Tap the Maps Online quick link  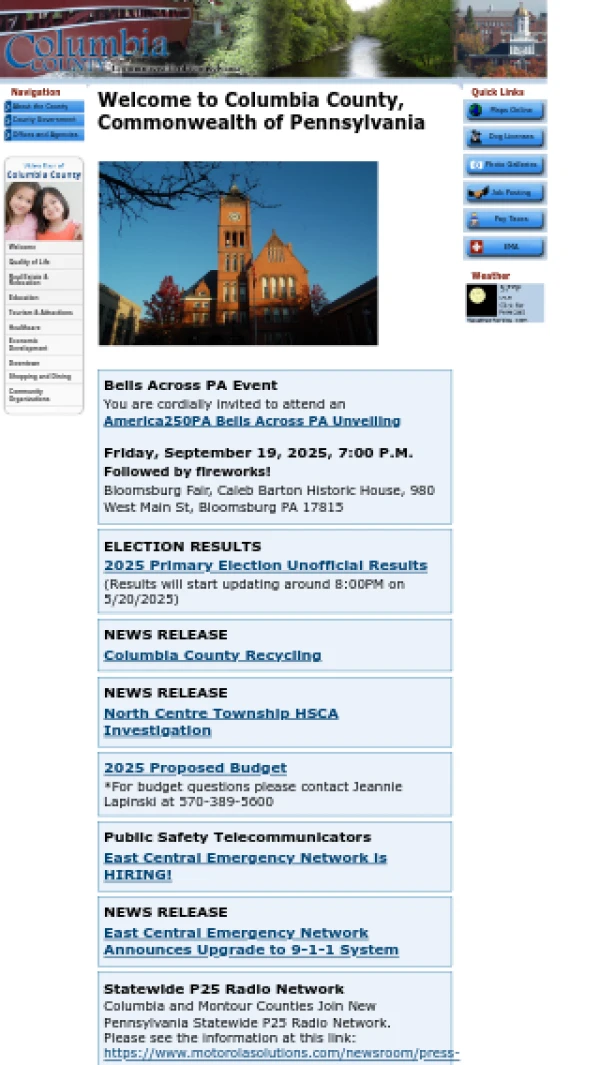tap(505, 111)
